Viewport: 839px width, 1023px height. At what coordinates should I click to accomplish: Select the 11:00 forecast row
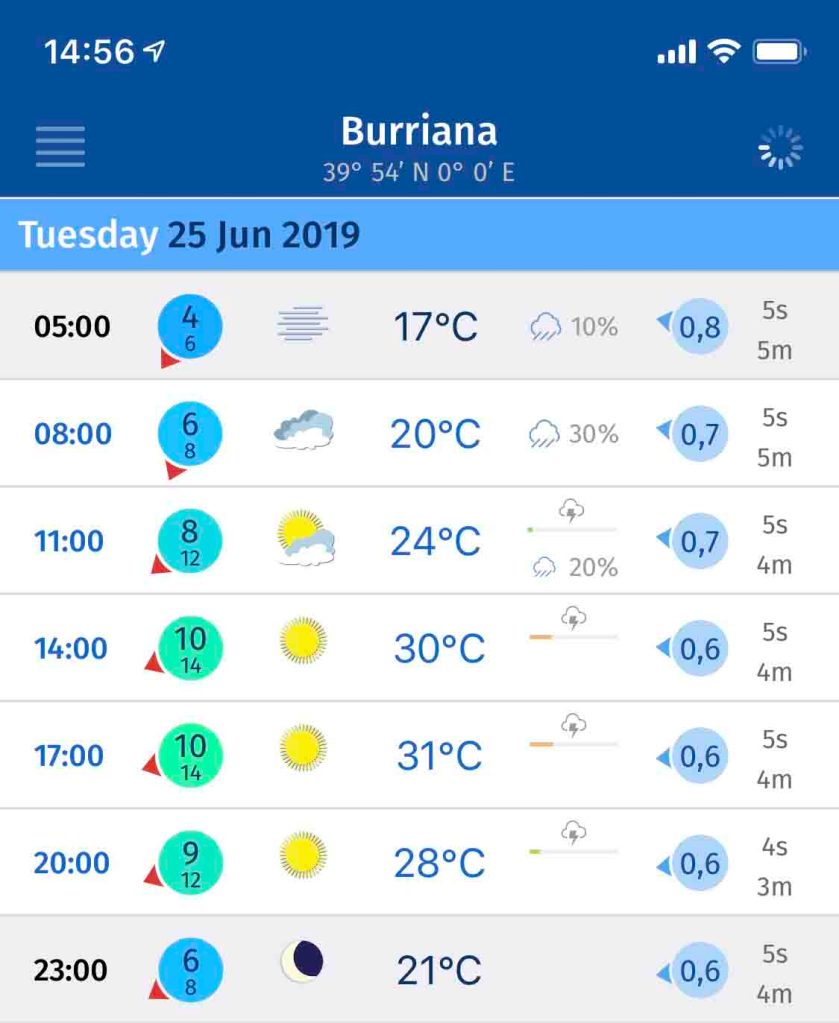(x=418, y=541)
